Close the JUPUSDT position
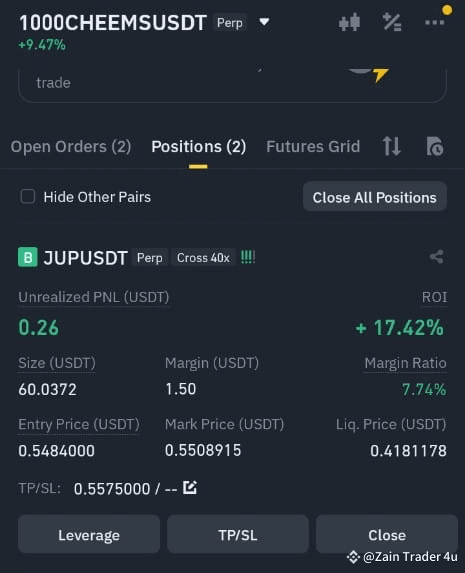Screen dimensions: 465x573 click(387, 535)
